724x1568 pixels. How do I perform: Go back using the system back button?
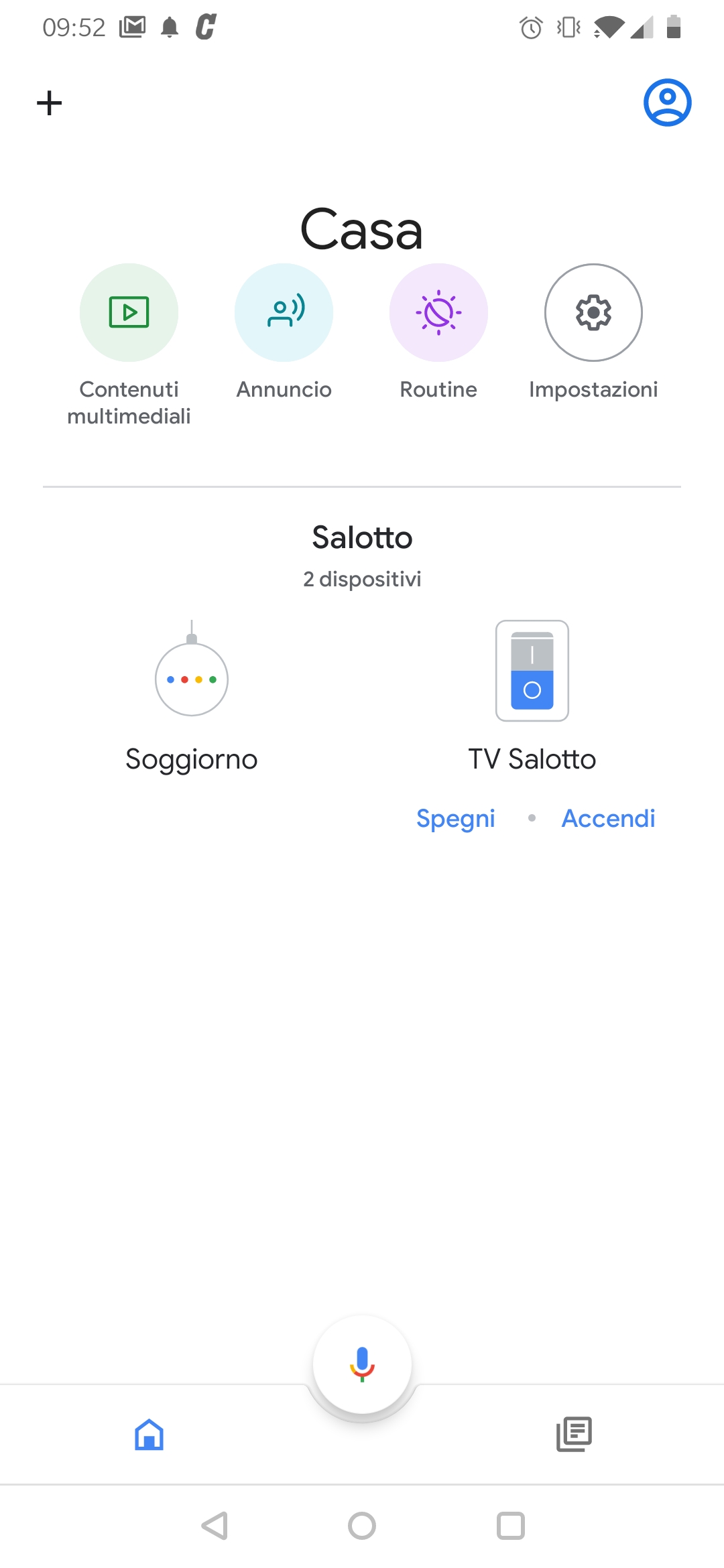click(215, 1526)
